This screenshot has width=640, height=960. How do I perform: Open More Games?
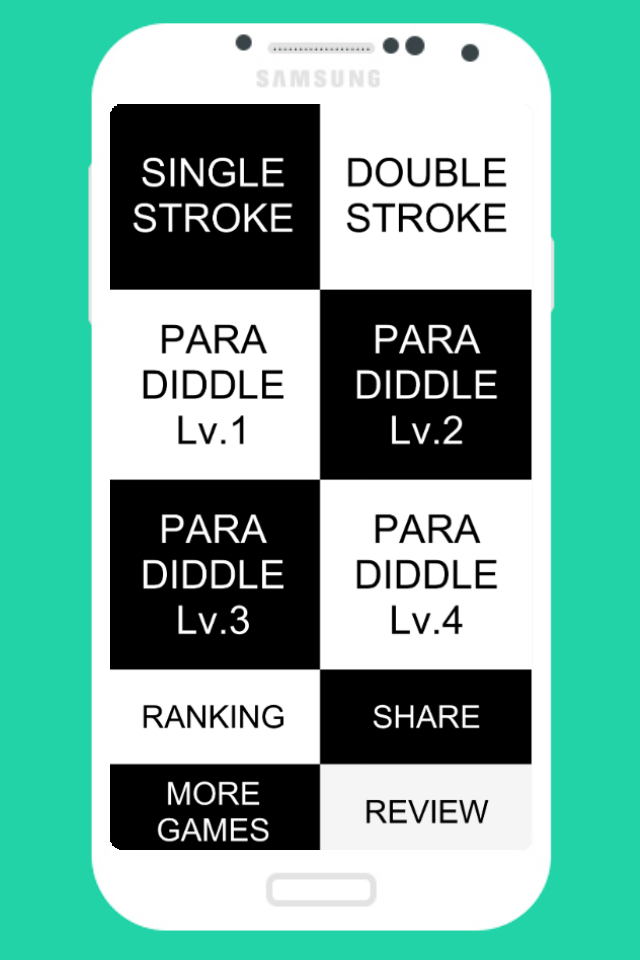(x=214, y=808)
